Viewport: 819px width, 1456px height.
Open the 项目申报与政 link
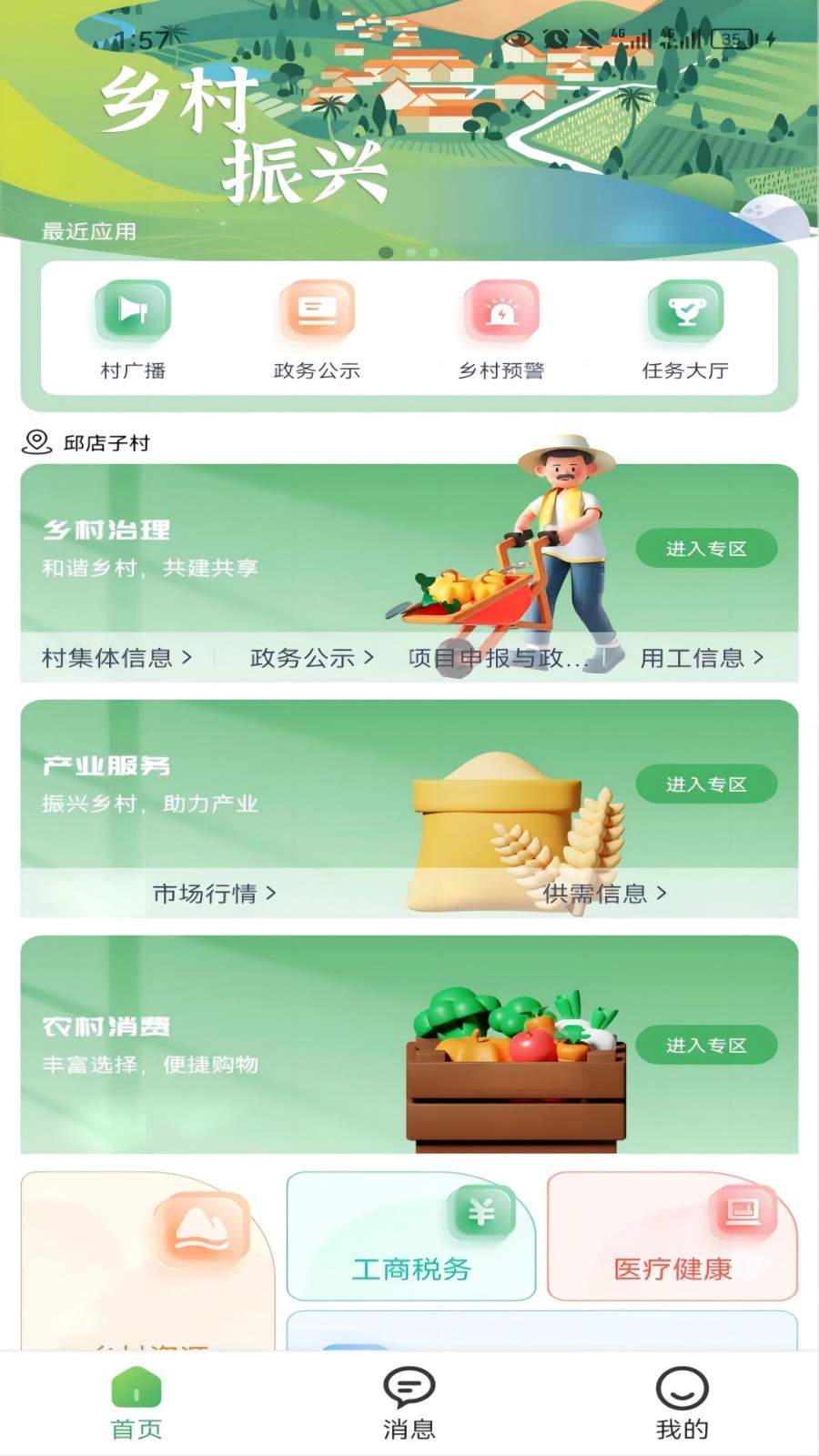494,658
